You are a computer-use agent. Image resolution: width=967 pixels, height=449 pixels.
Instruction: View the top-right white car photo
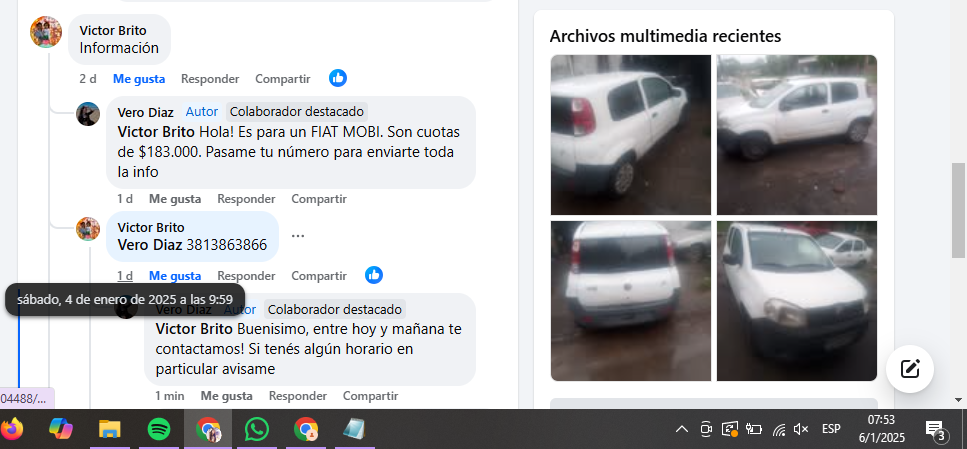(796, 134)
